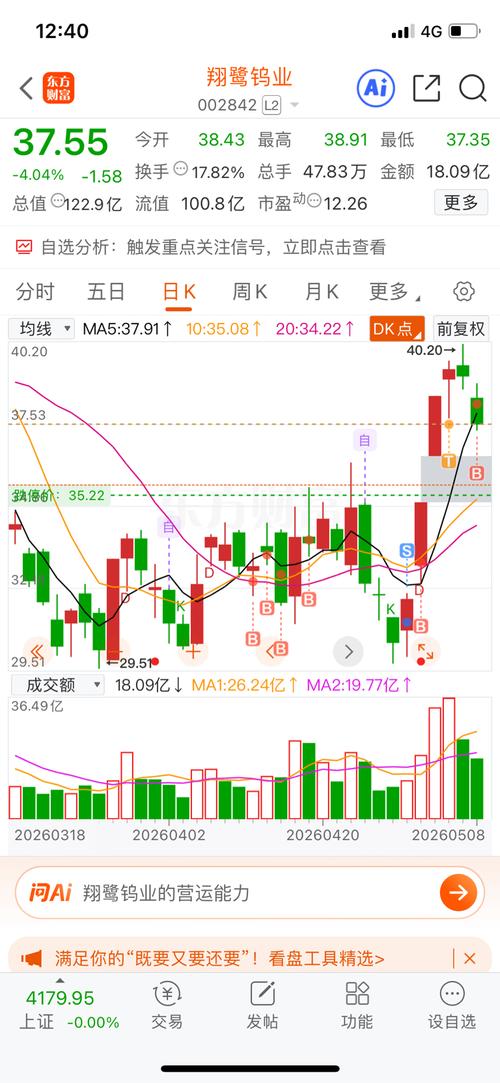Change 前复权 adjustment setting
This screenshot has height=1083, width=500.
click(462, 329)
